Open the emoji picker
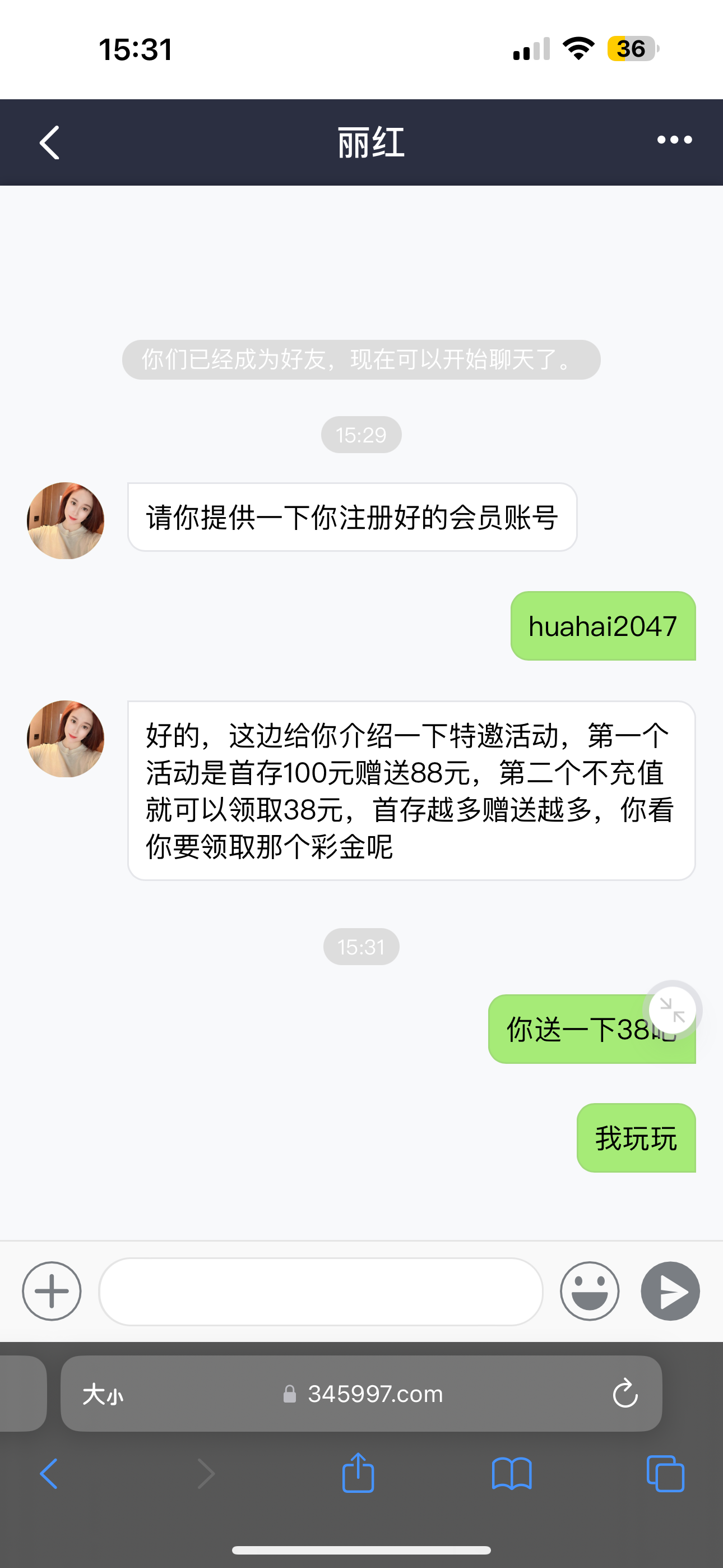723x1568 pixels. (x=589, y=1291)
